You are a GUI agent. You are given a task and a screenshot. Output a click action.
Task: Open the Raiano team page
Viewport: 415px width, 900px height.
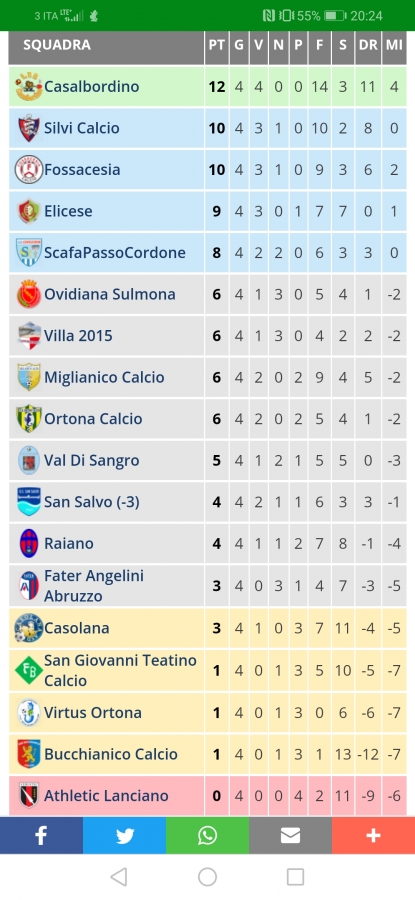click(x=69, y=544)
